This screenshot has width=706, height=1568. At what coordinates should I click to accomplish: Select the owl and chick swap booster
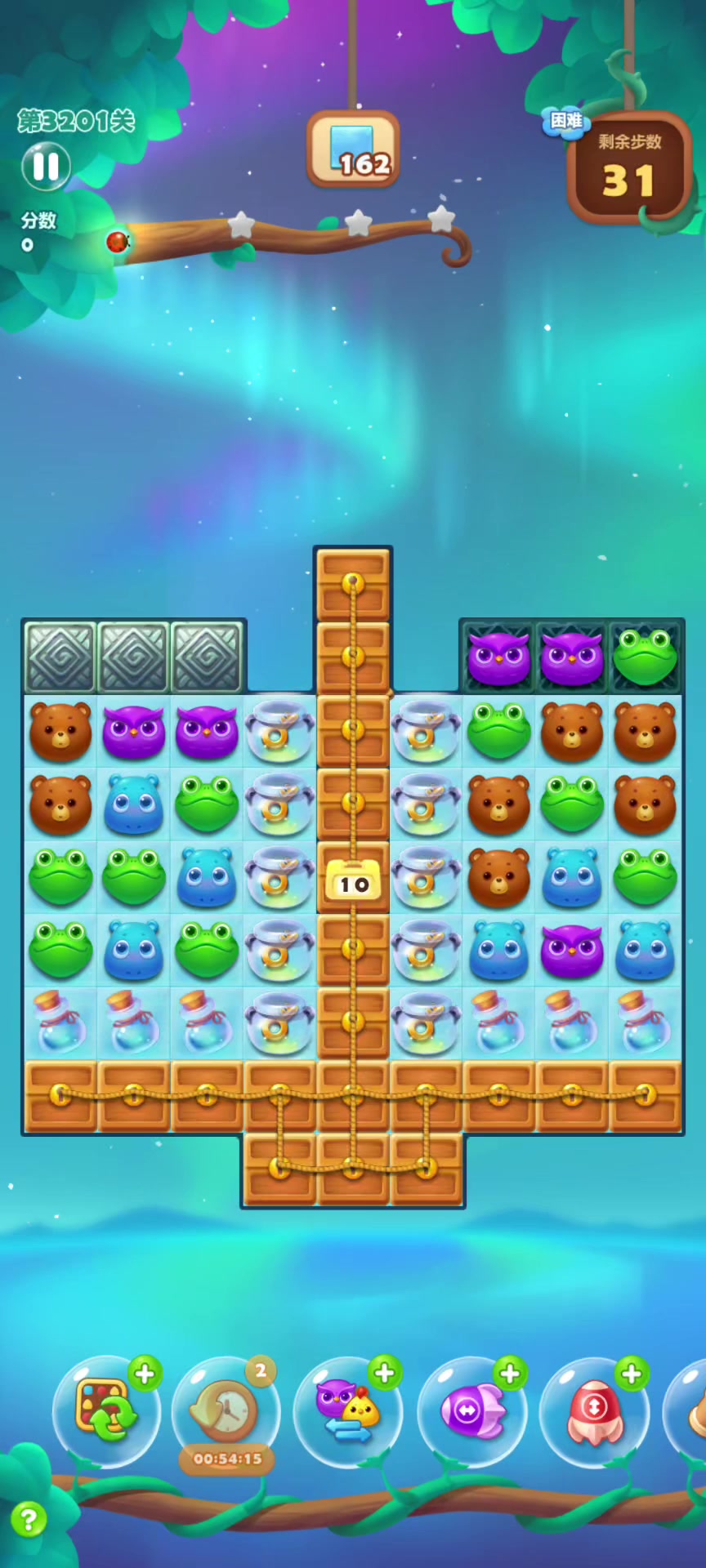[x=348, y=1410]
